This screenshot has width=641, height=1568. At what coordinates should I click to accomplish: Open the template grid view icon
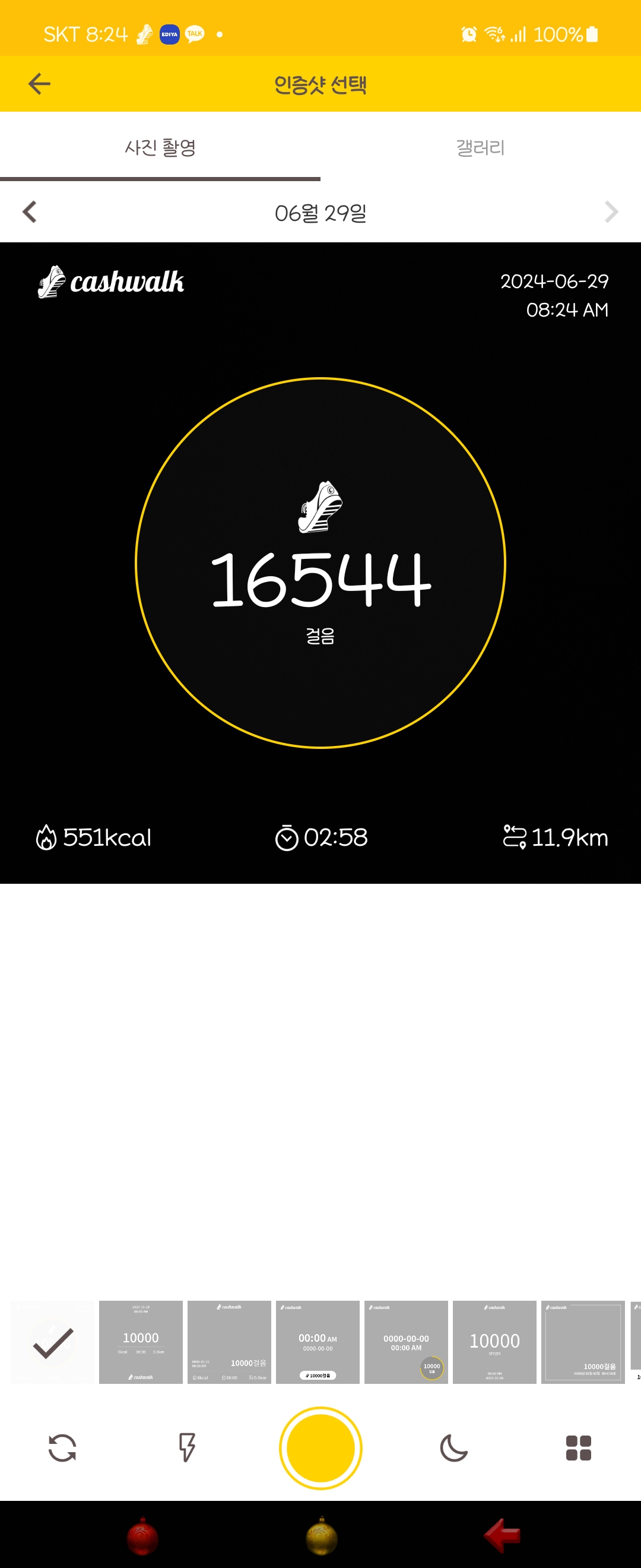(x=577, y=1447)
